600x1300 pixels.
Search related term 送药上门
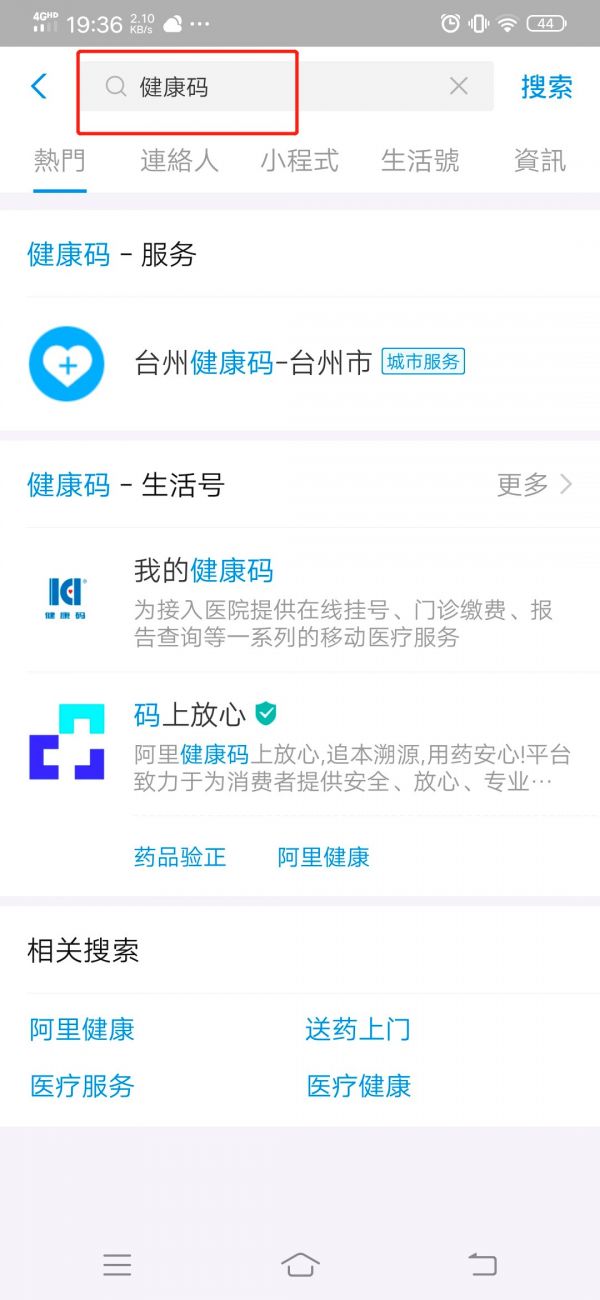(x=358, y=1029)
